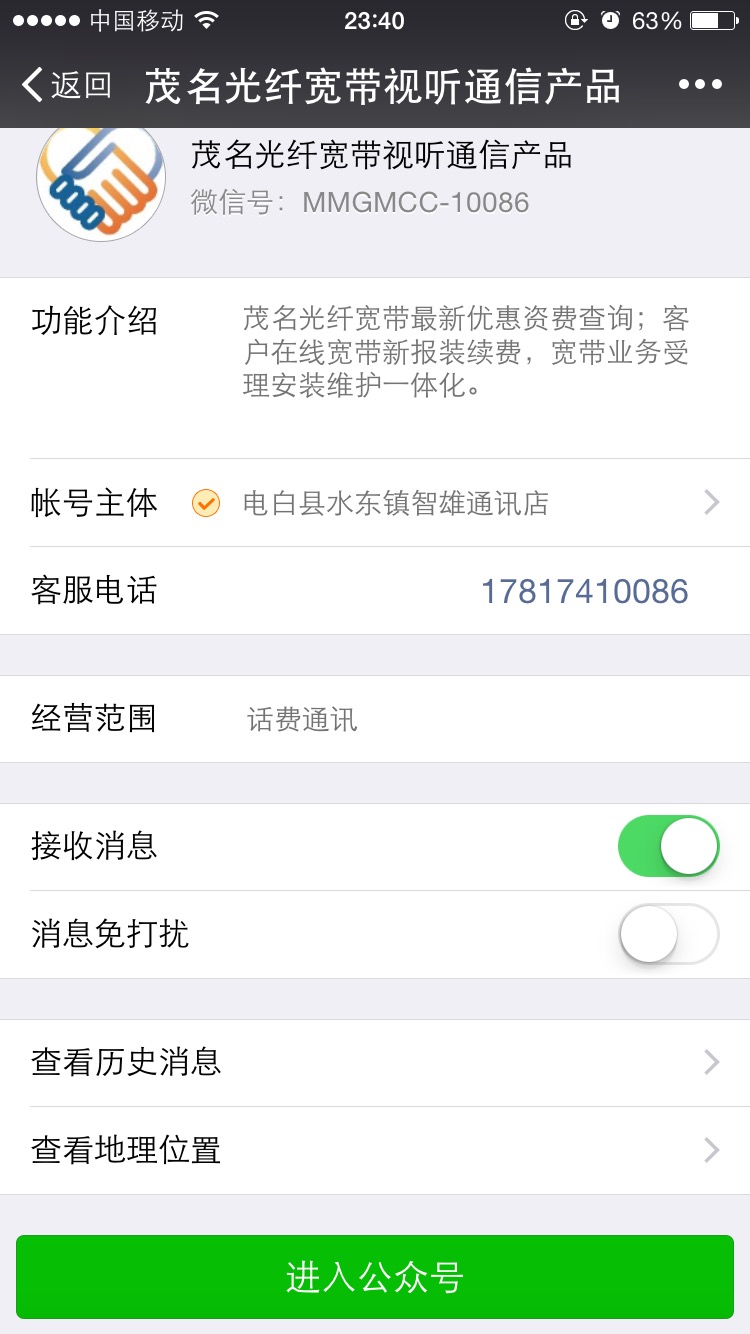This screenshot has width=750, height=1334.
Task: Go back using the 返回 button
Action: 66,85
